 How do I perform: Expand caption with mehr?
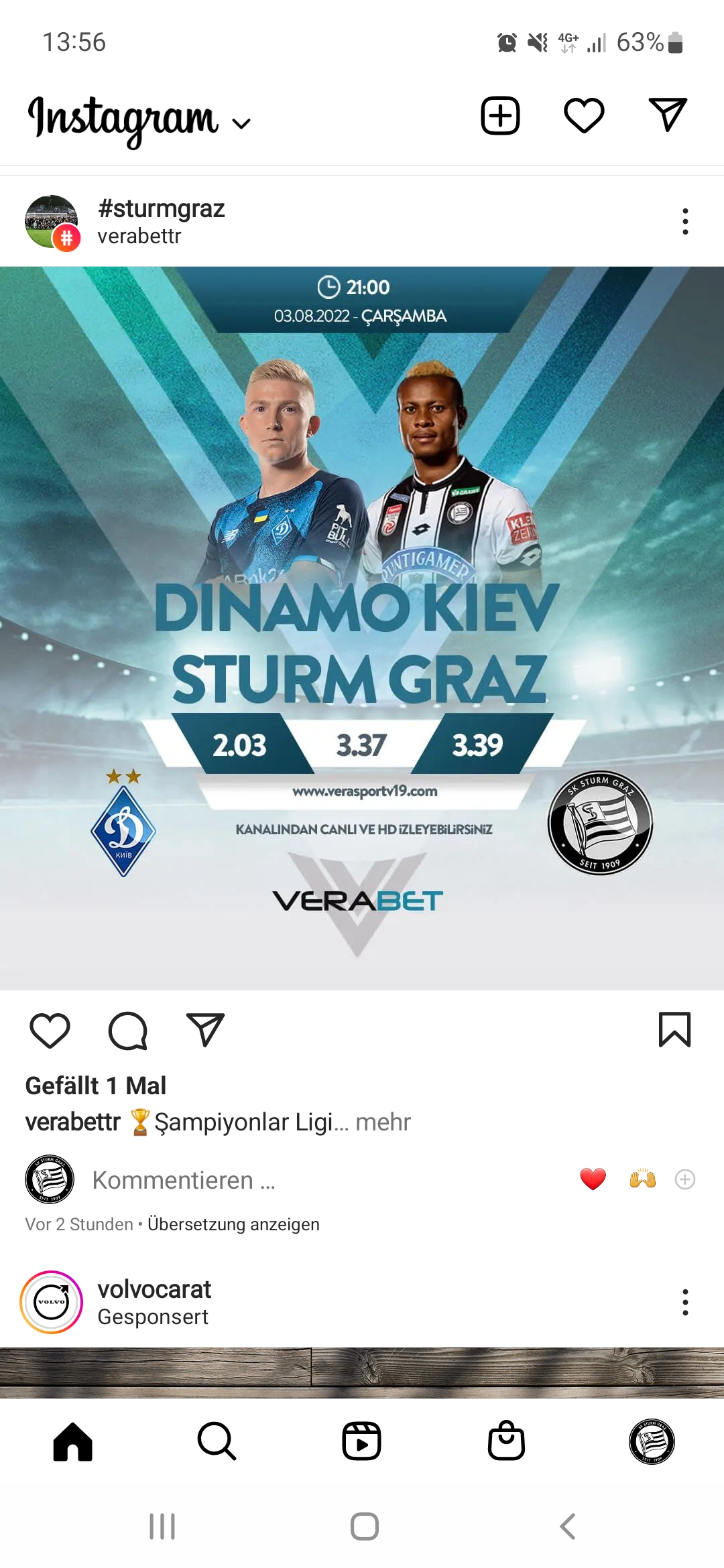[x=383, y=1122]
